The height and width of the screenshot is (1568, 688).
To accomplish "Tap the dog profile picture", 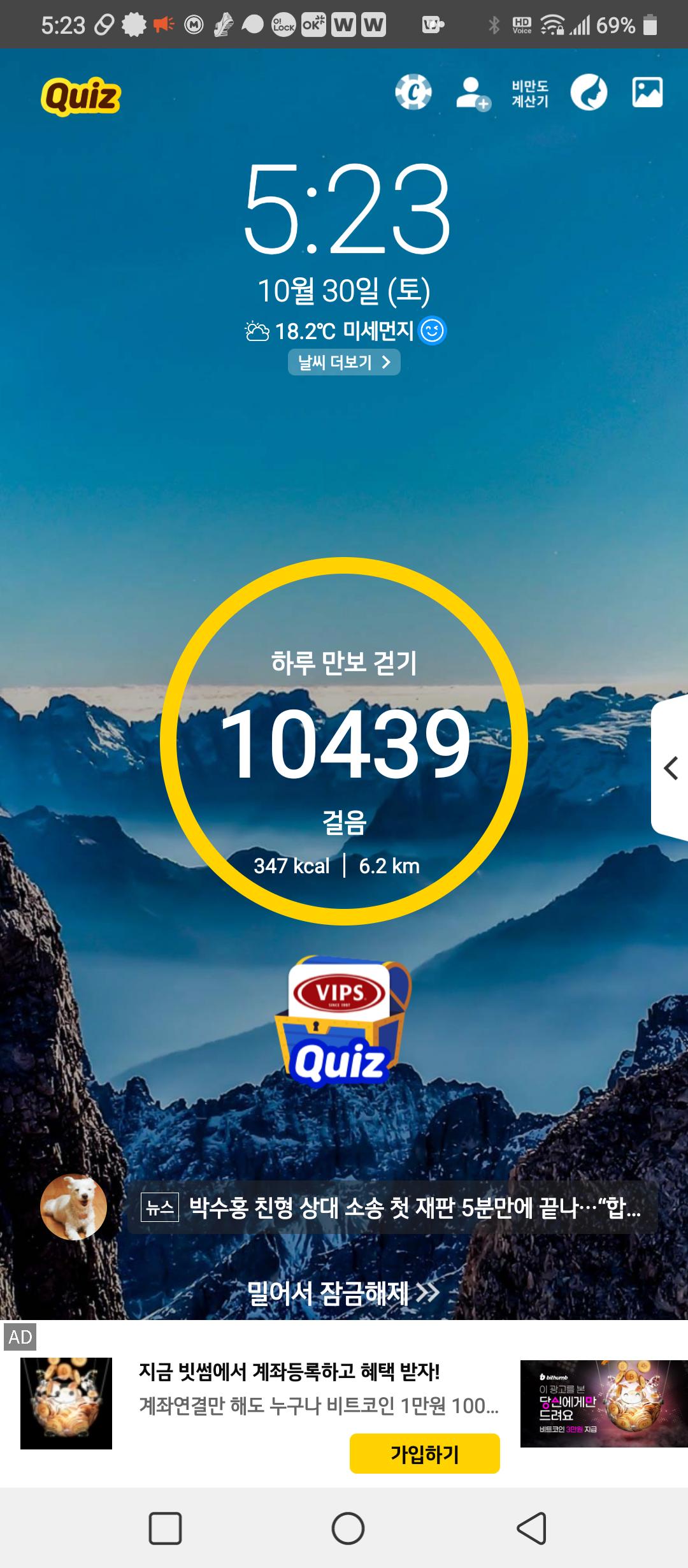I will click(73, 1207).
